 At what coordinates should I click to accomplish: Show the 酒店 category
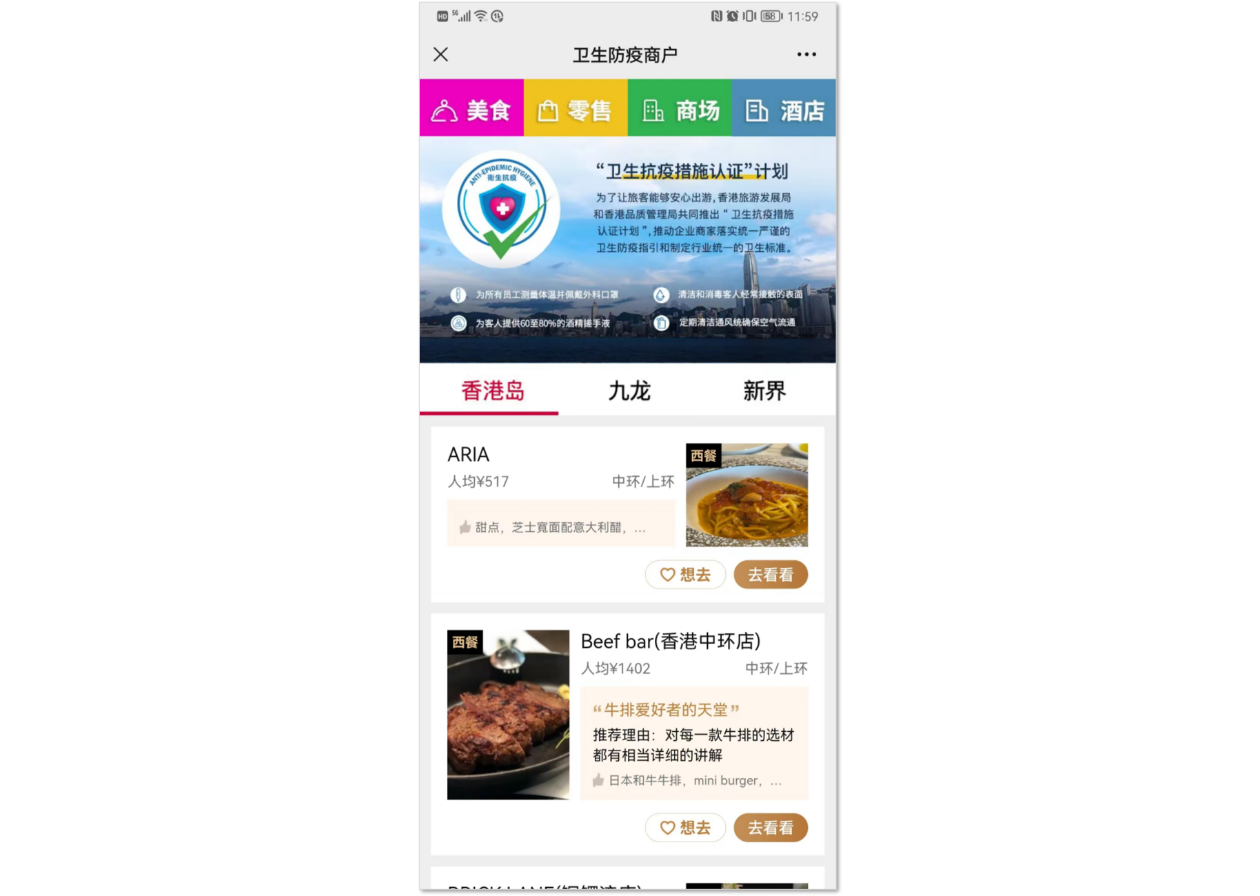coord(784,109)
